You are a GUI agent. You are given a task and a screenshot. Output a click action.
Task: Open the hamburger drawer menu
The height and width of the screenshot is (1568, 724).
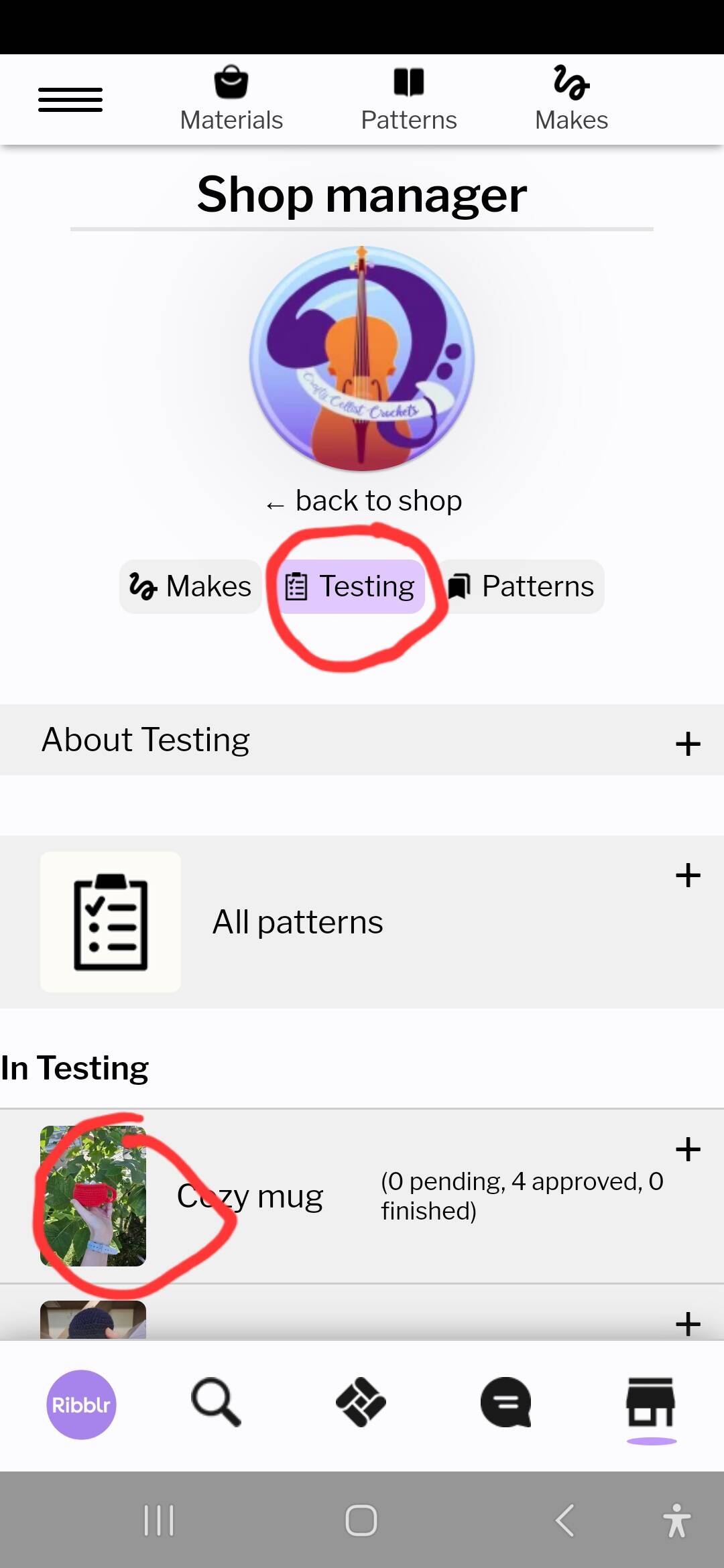[x=70, y=100]
